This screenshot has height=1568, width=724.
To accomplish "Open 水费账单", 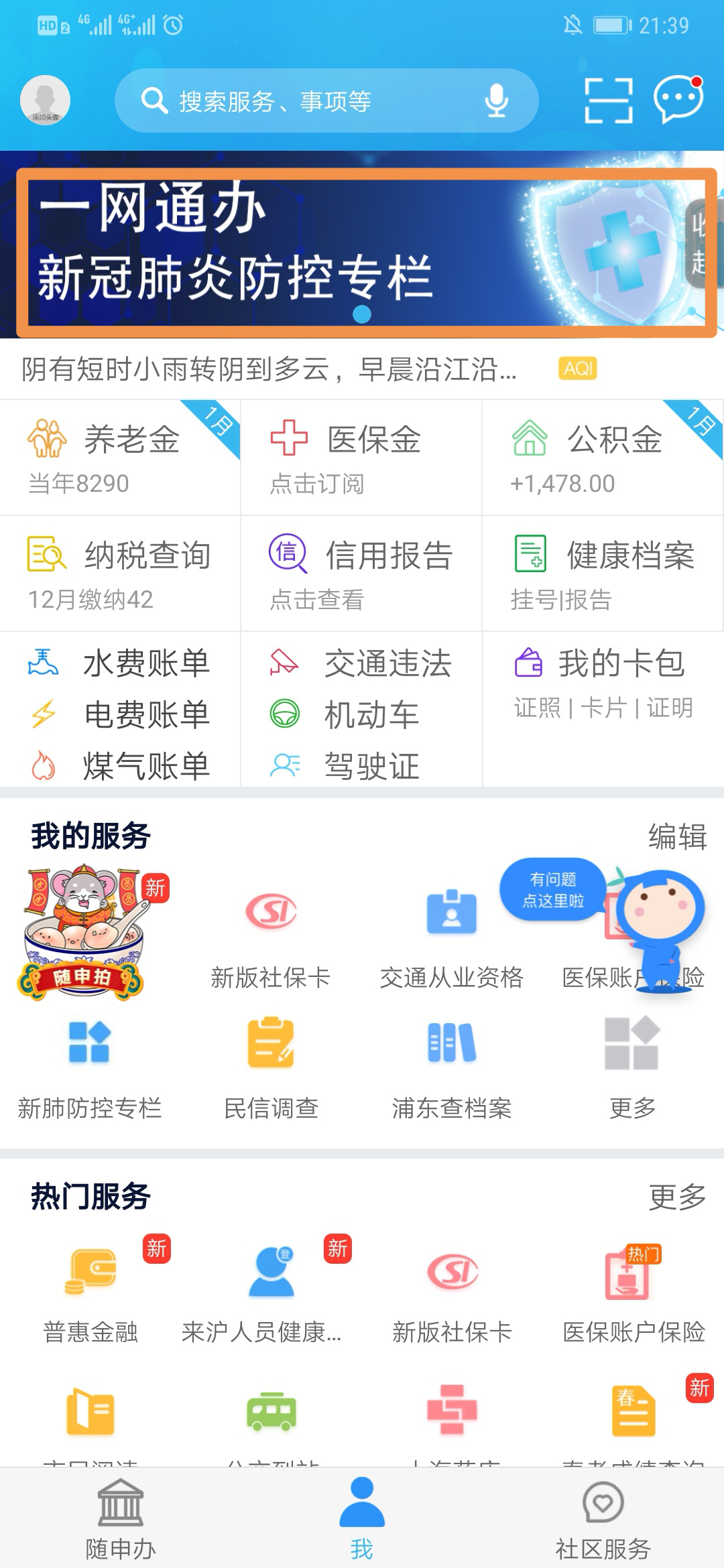I will 119,663.
